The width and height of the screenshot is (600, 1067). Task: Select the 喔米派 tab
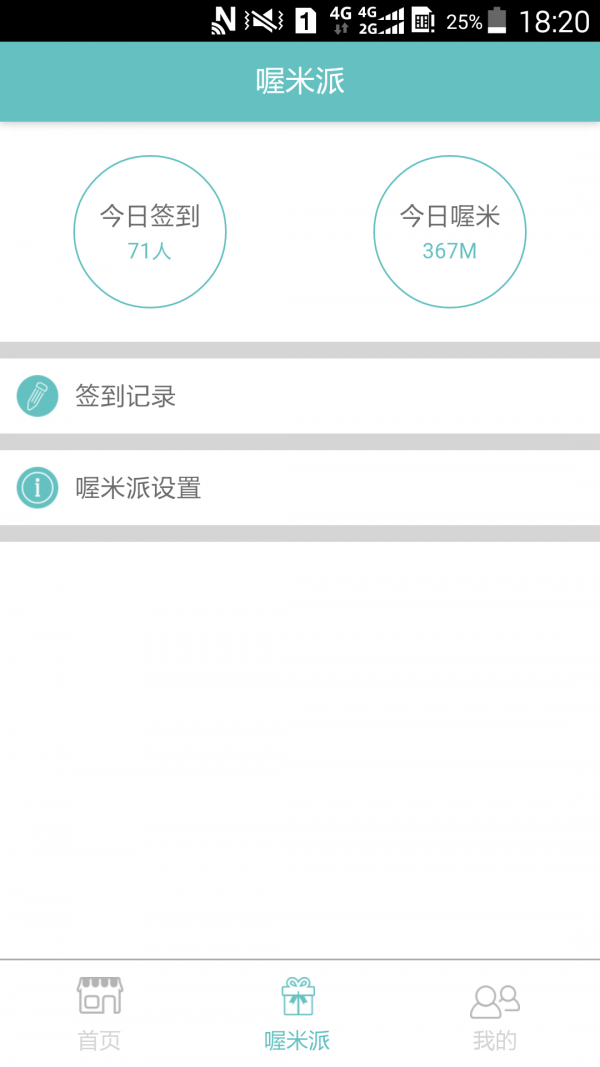(297, 1014)
